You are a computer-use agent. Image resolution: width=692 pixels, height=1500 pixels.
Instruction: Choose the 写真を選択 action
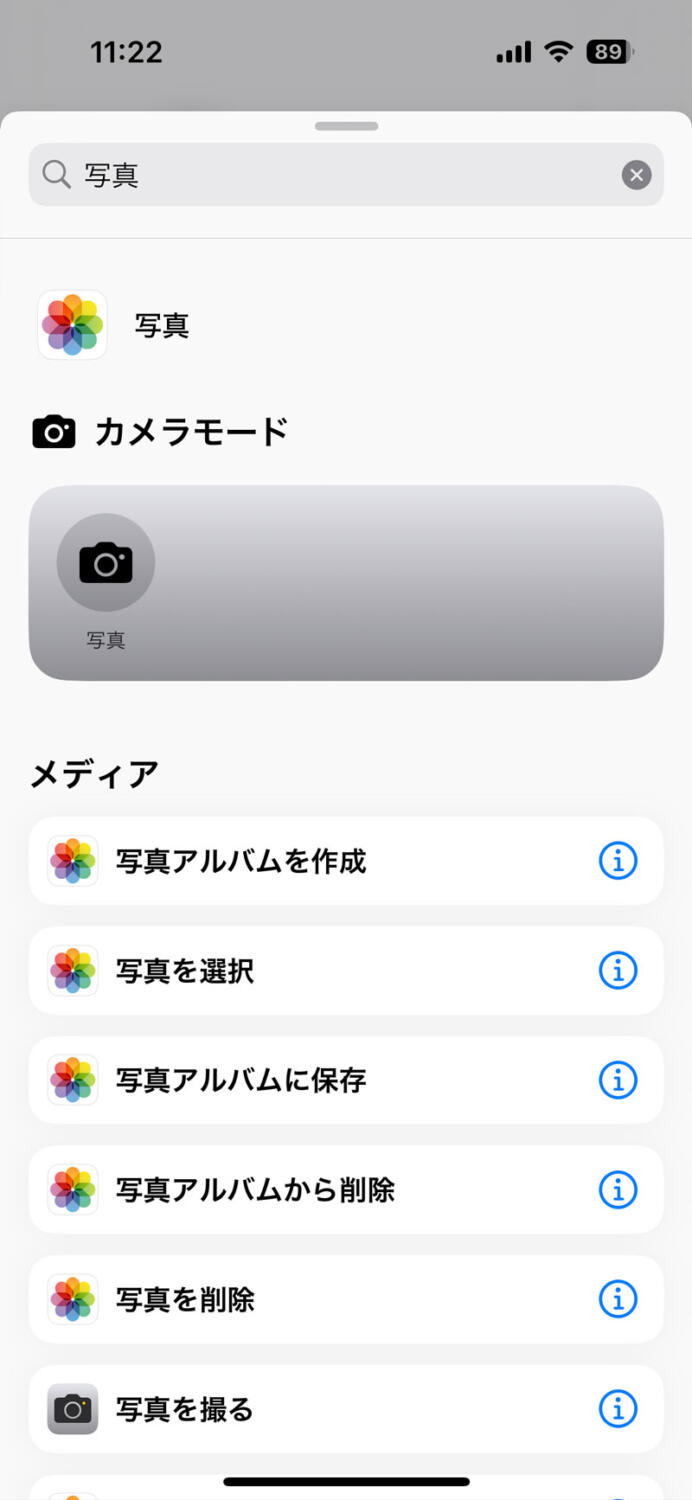pos(345,971)
